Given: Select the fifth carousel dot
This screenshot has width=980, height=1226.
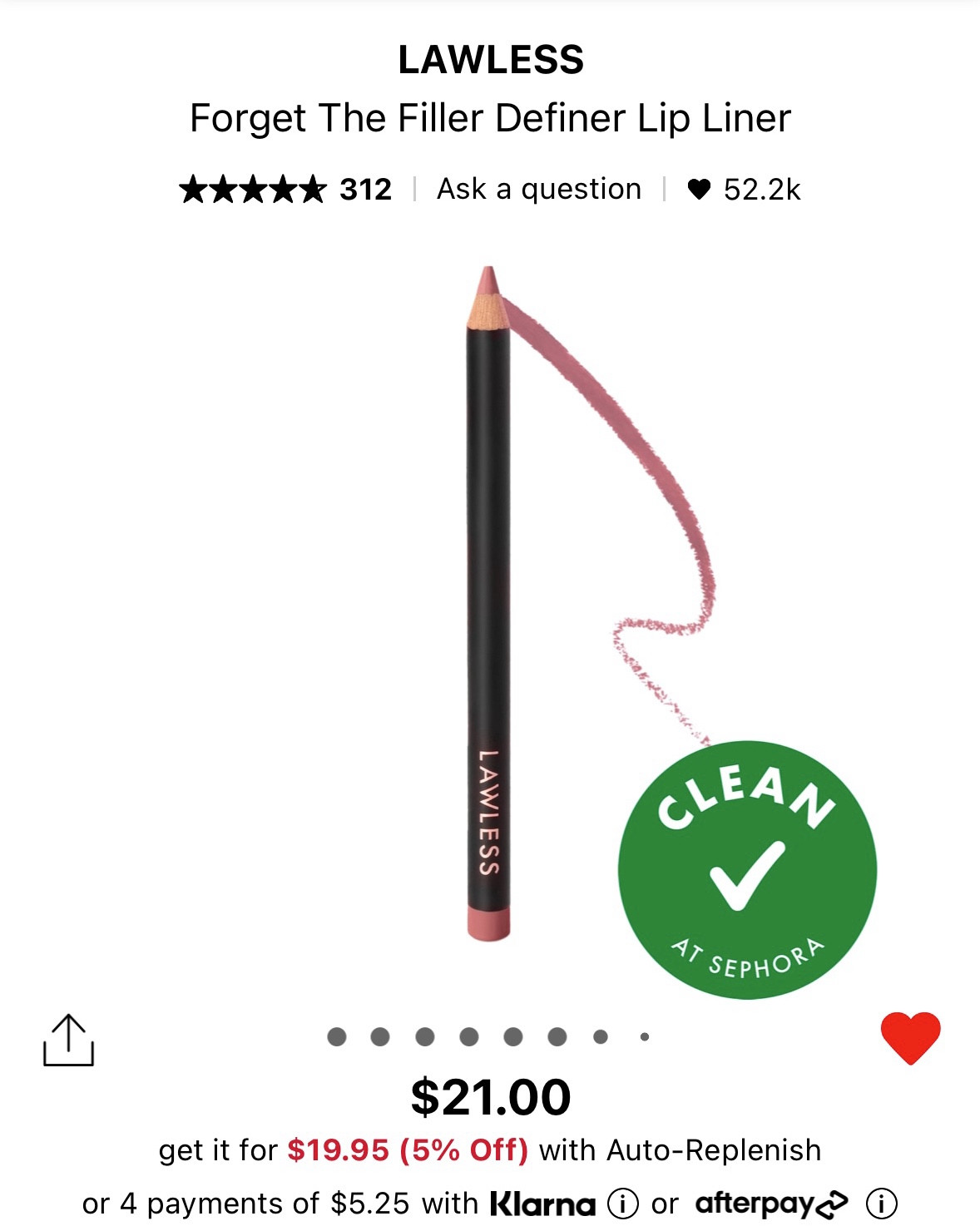Looking at the screenshot, I should (513, 1035).
